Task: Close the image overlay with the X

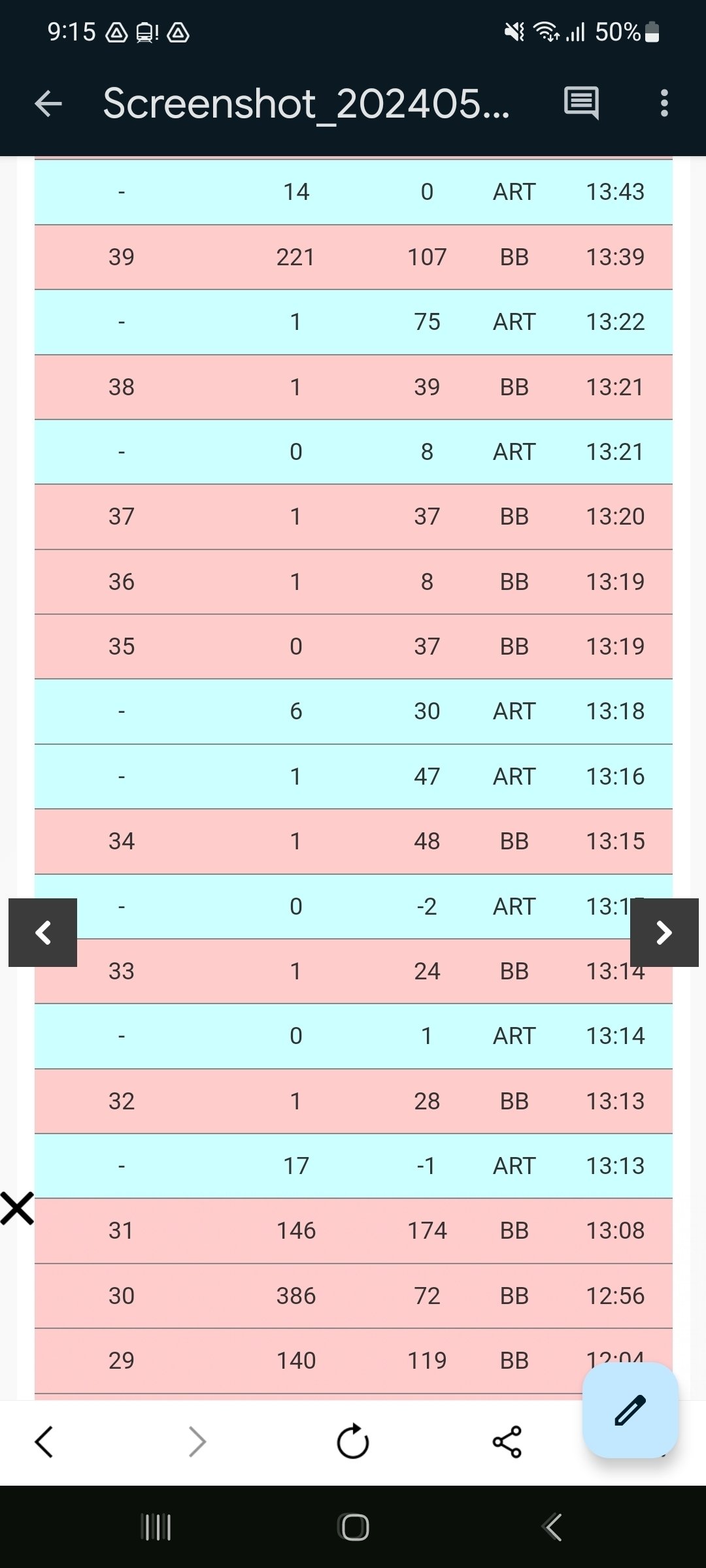Action: pyautogui.click(x=17, y=1208)
